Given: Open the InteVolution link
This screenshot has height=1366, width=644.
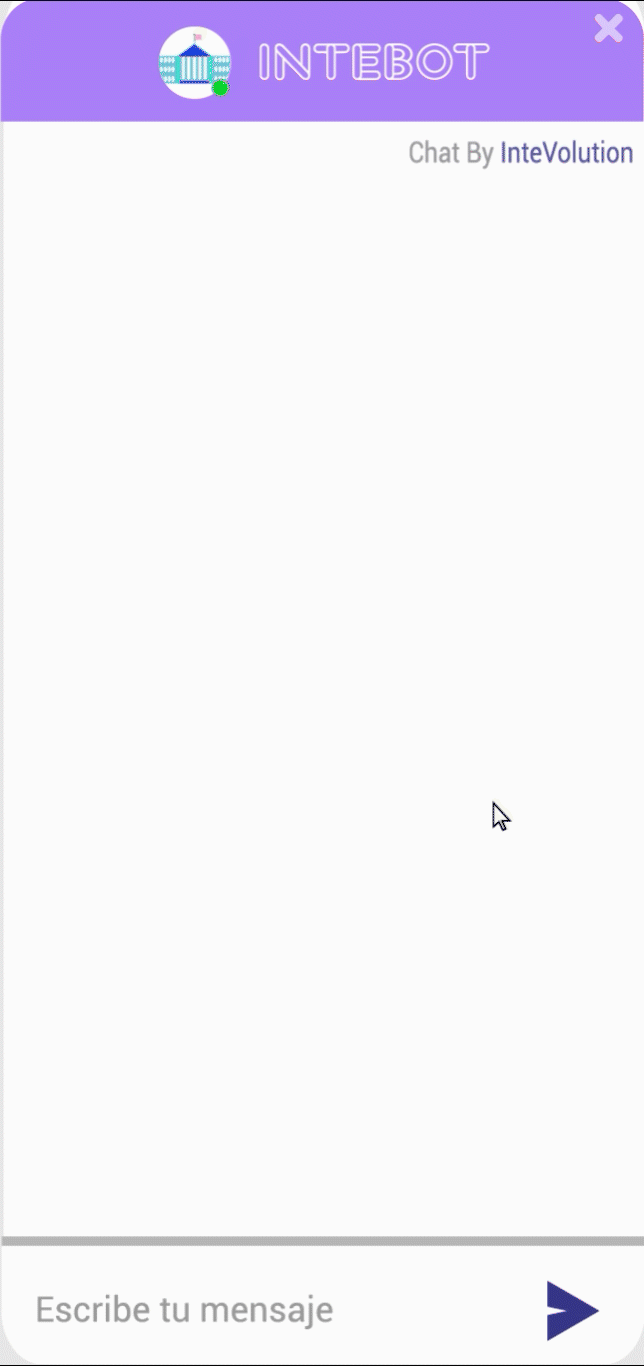Looking at the screenshot, I should tap(566, 153).
